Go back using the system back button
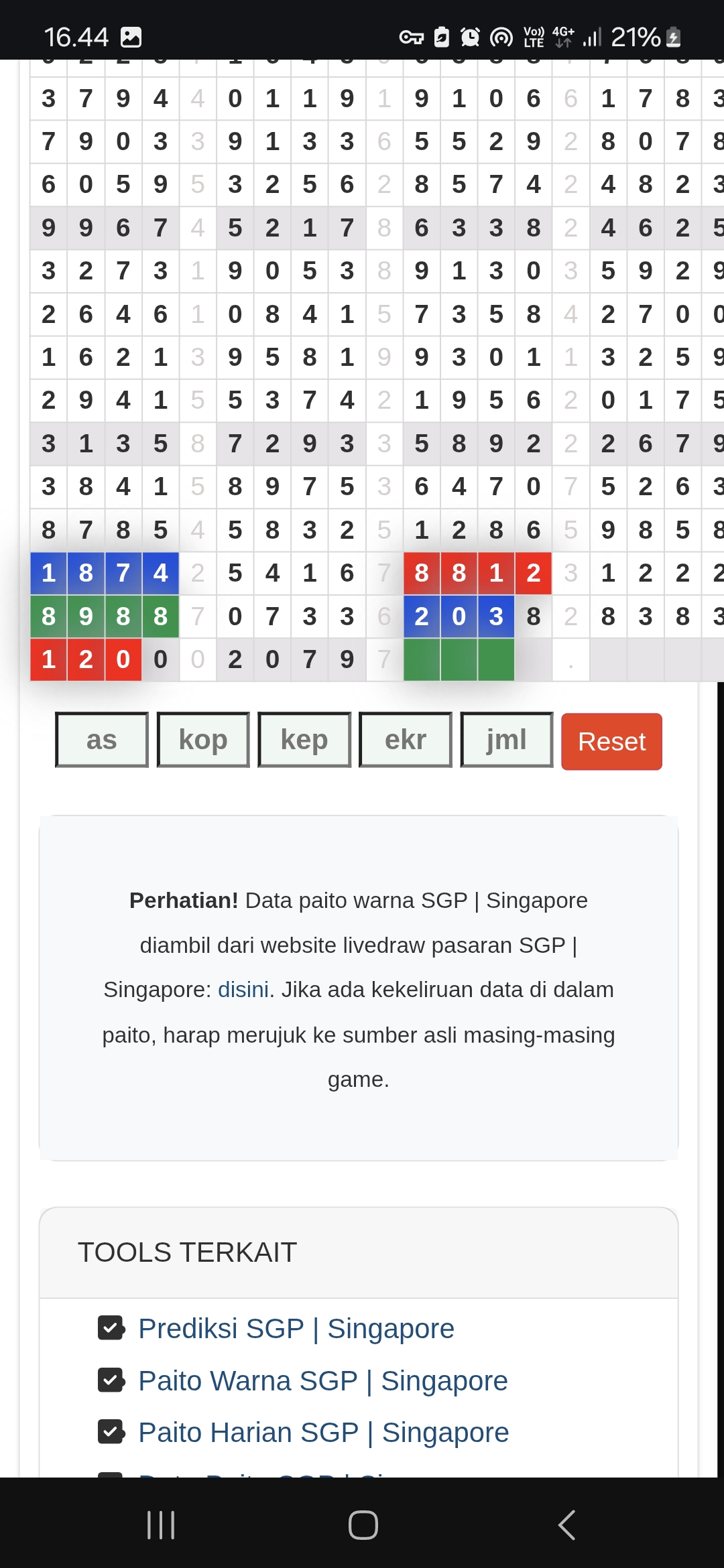This screenshot has width=724, height=1568. click(x=566, y=1525)
